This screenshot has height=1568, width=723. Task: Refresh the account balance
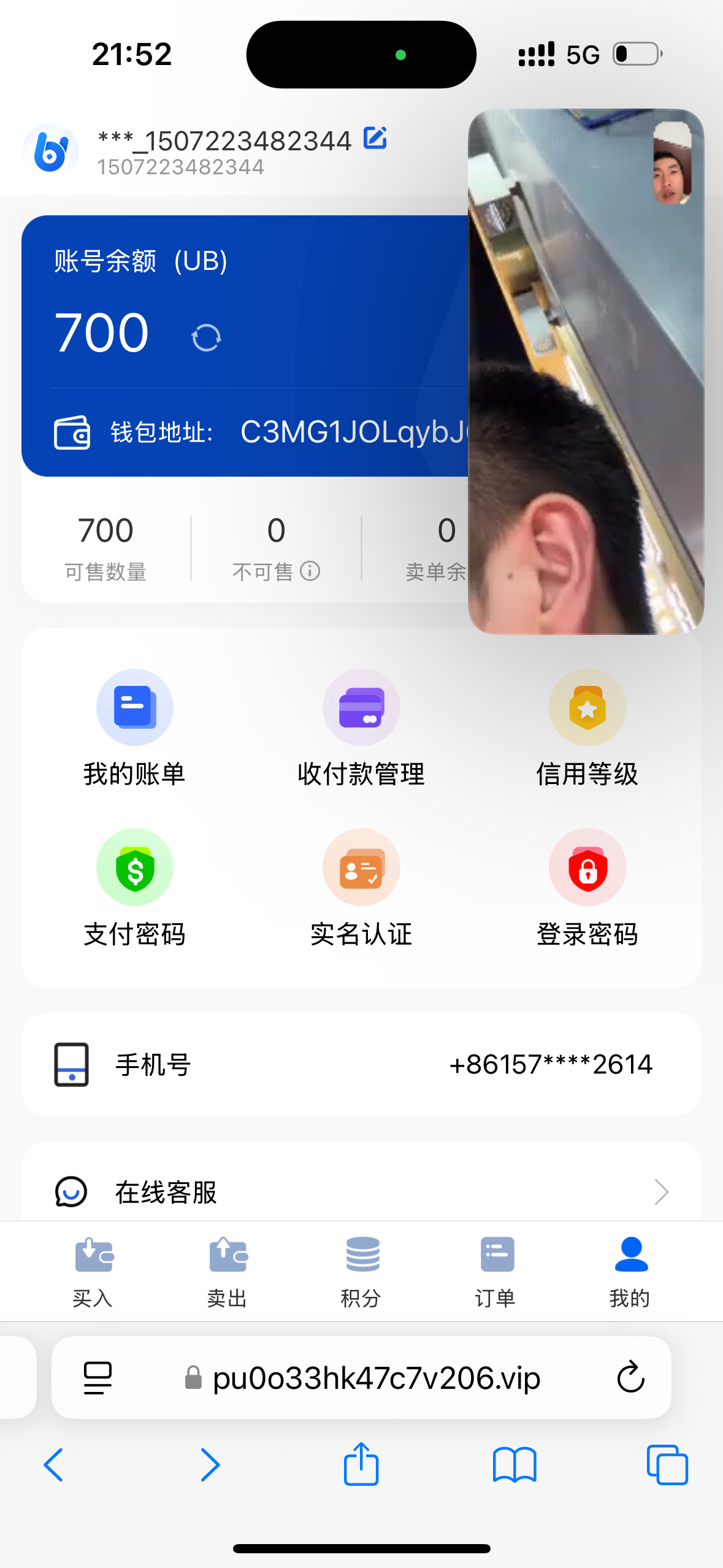(206, 337)
